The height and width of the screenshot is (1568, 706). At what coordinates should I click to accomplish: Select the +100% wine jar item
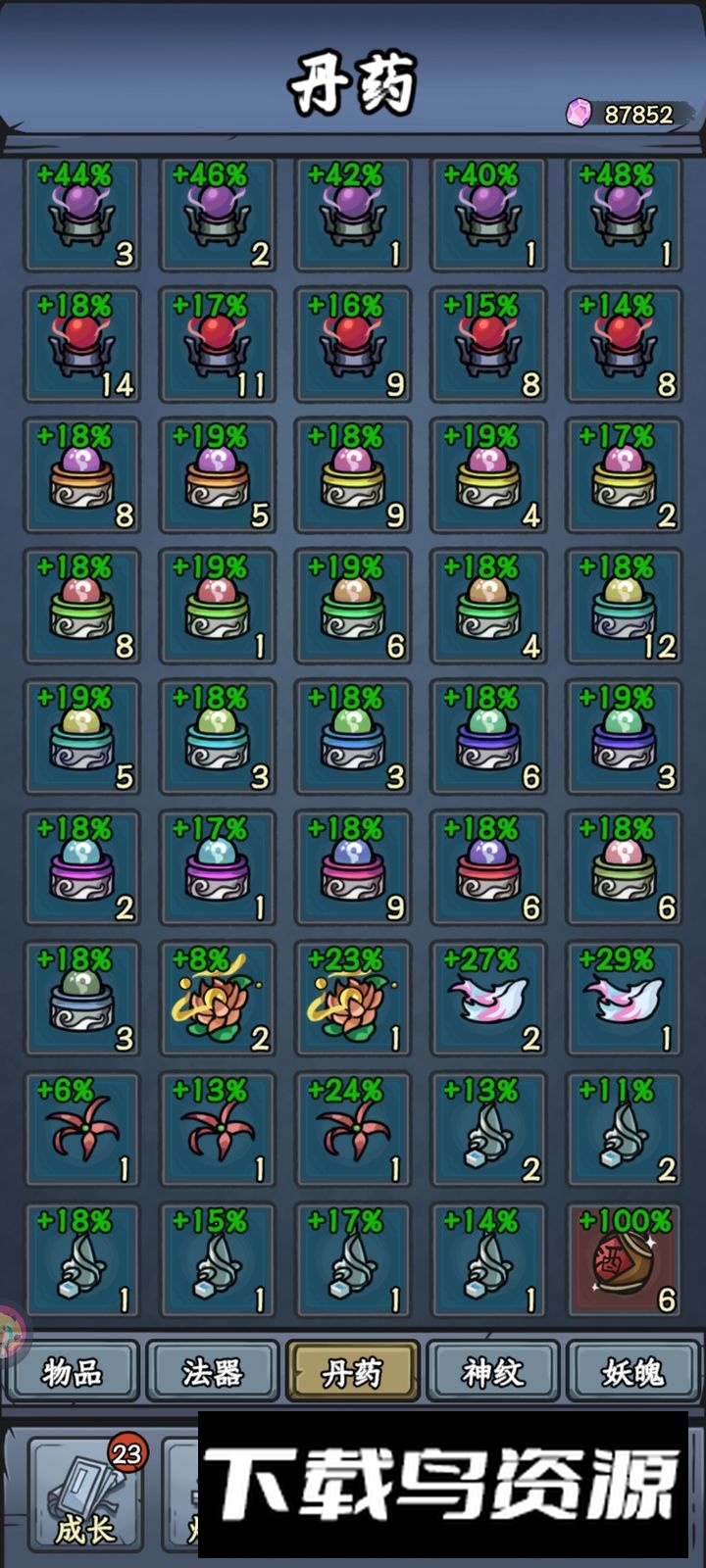624,1259
